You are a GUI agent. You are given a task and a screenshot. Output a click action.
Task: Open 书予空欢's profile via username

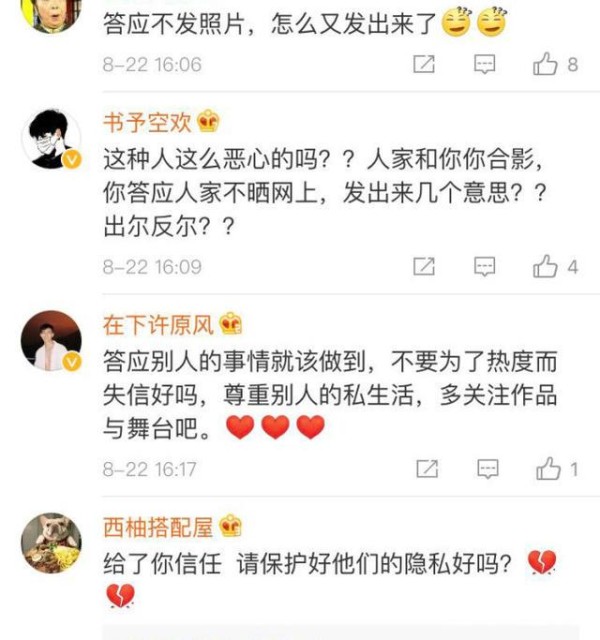[146, 123]
